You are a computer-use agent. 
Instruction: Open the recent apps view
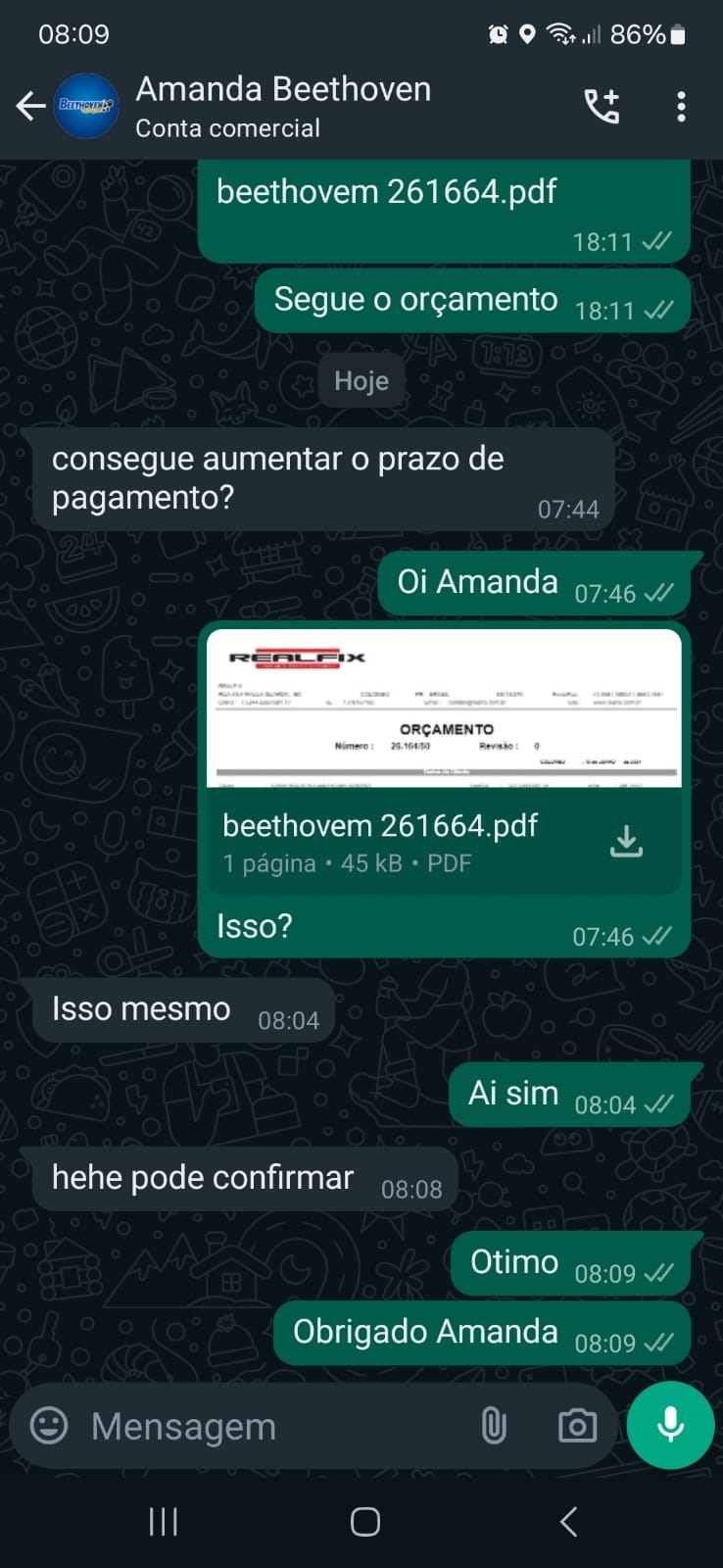tap(163, 1521)
